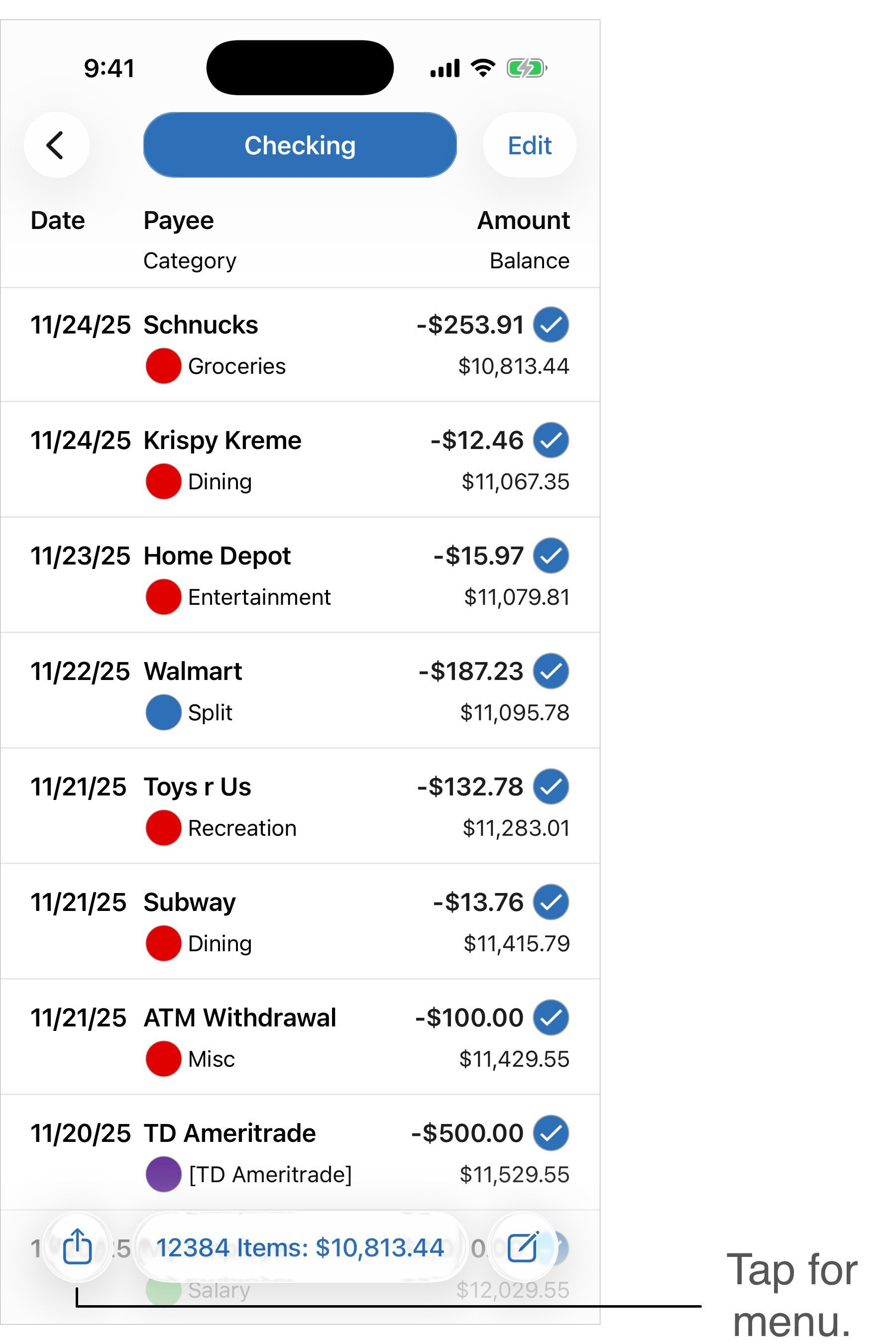This screenshot has height=1344, width=896.
Task: Open the Schnucks groceries transaction
Action: click(257, 344)
